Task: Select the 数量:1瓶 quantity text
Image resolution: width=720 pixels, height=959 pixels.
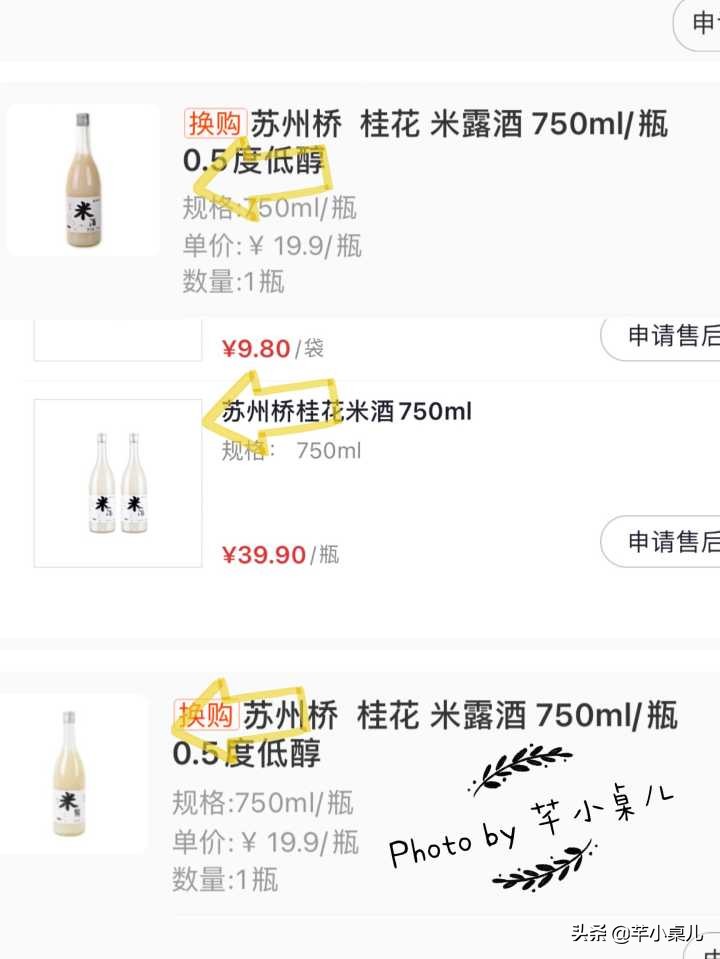Action: (x=230, y=282)
